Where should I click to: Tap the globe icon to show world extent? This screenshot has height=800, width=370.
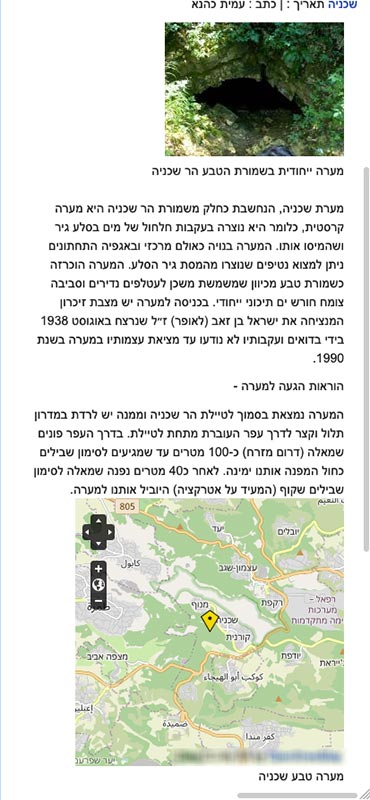98,585
